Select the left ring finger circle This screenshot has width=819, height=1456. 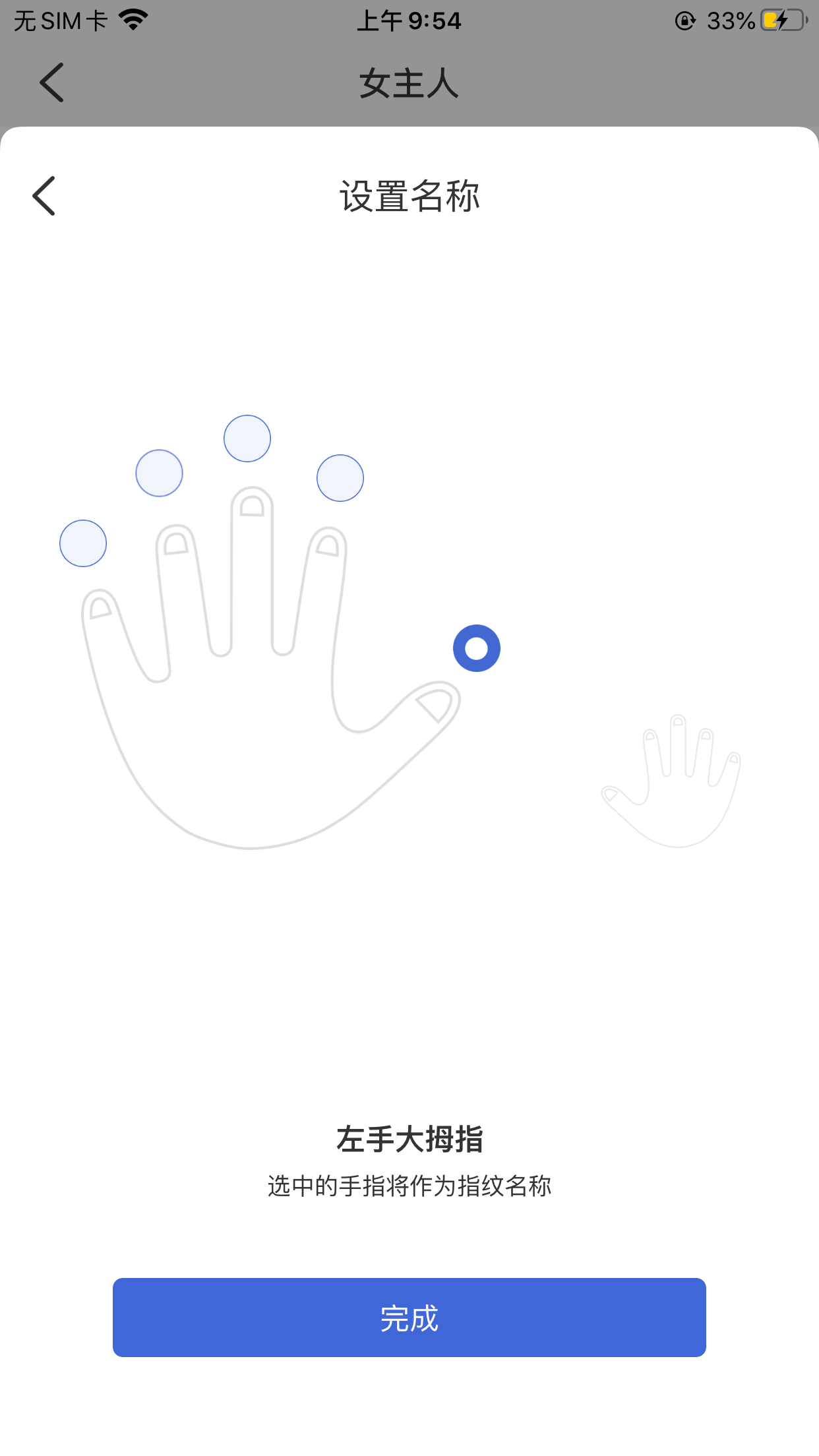pyautogui.click(x=159, y=473)
